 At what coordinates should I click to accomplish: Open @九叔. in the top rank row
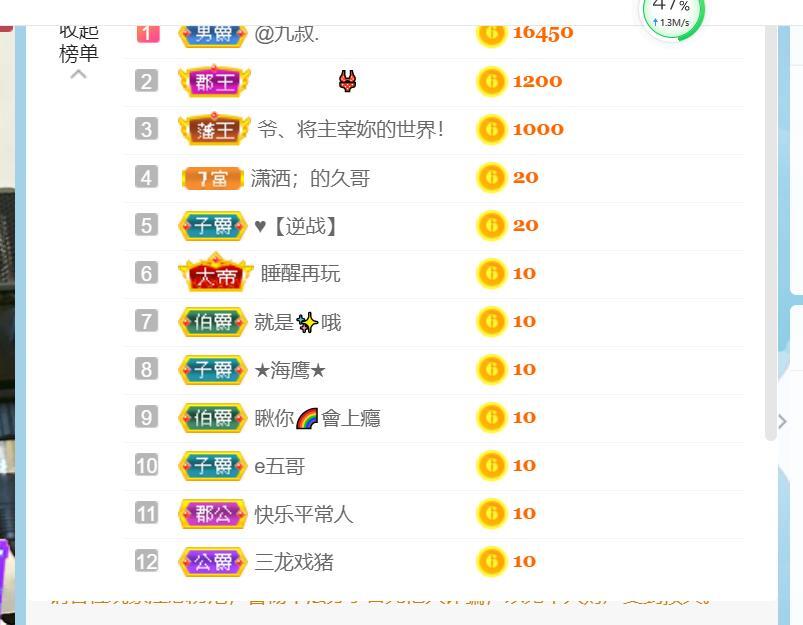287,33
